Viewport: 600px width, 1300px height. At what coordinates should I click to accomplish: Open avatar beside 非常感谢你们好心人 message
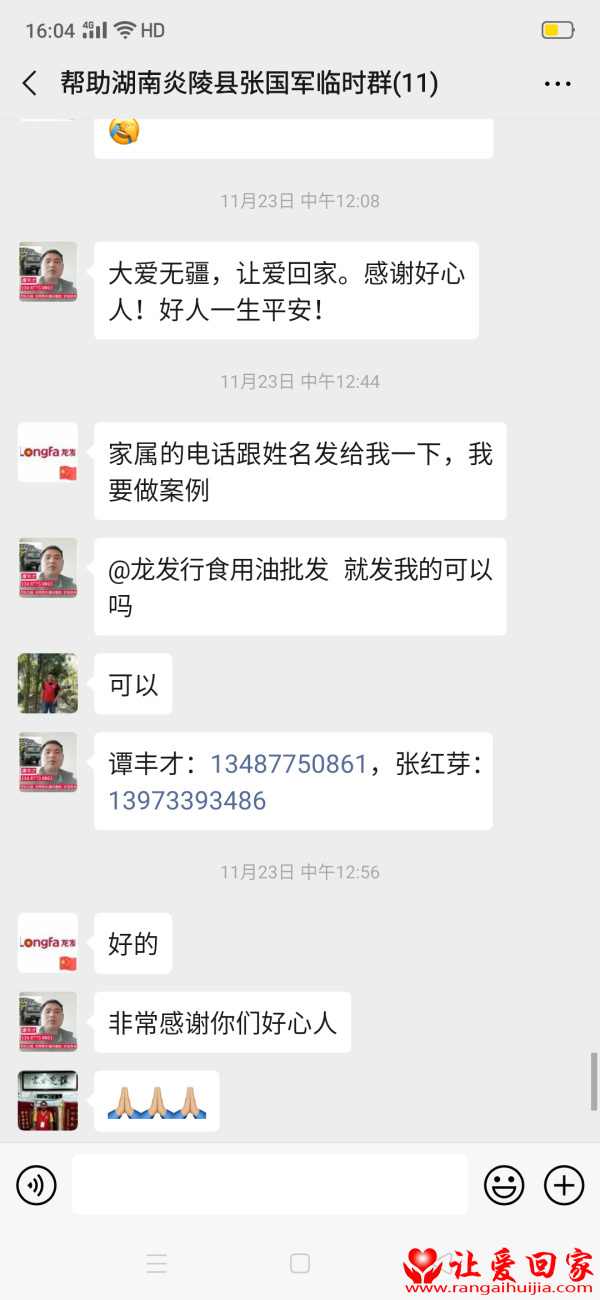coord(47,1022)
